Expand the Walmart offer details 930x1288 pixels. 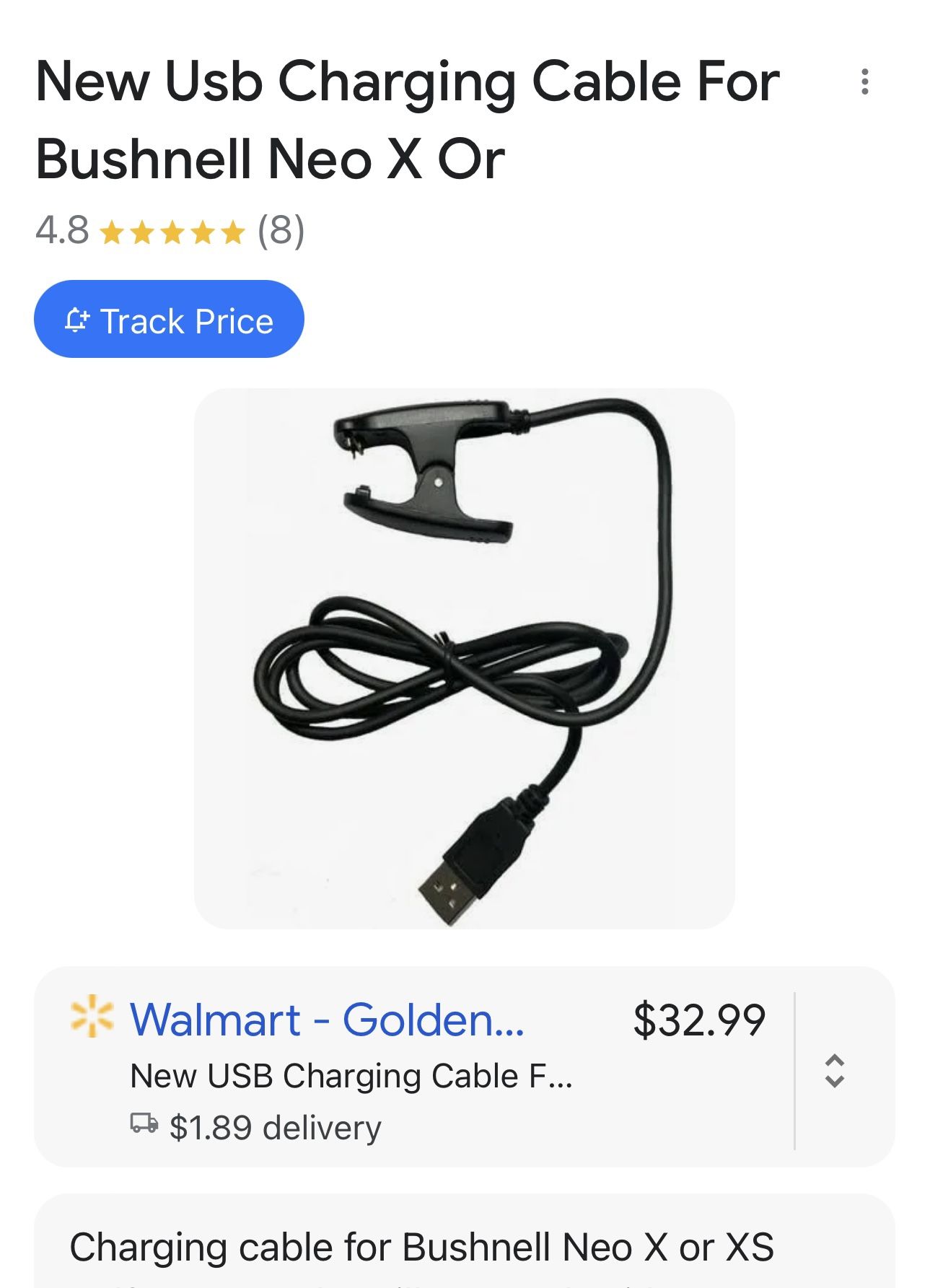click(834, 1070)
